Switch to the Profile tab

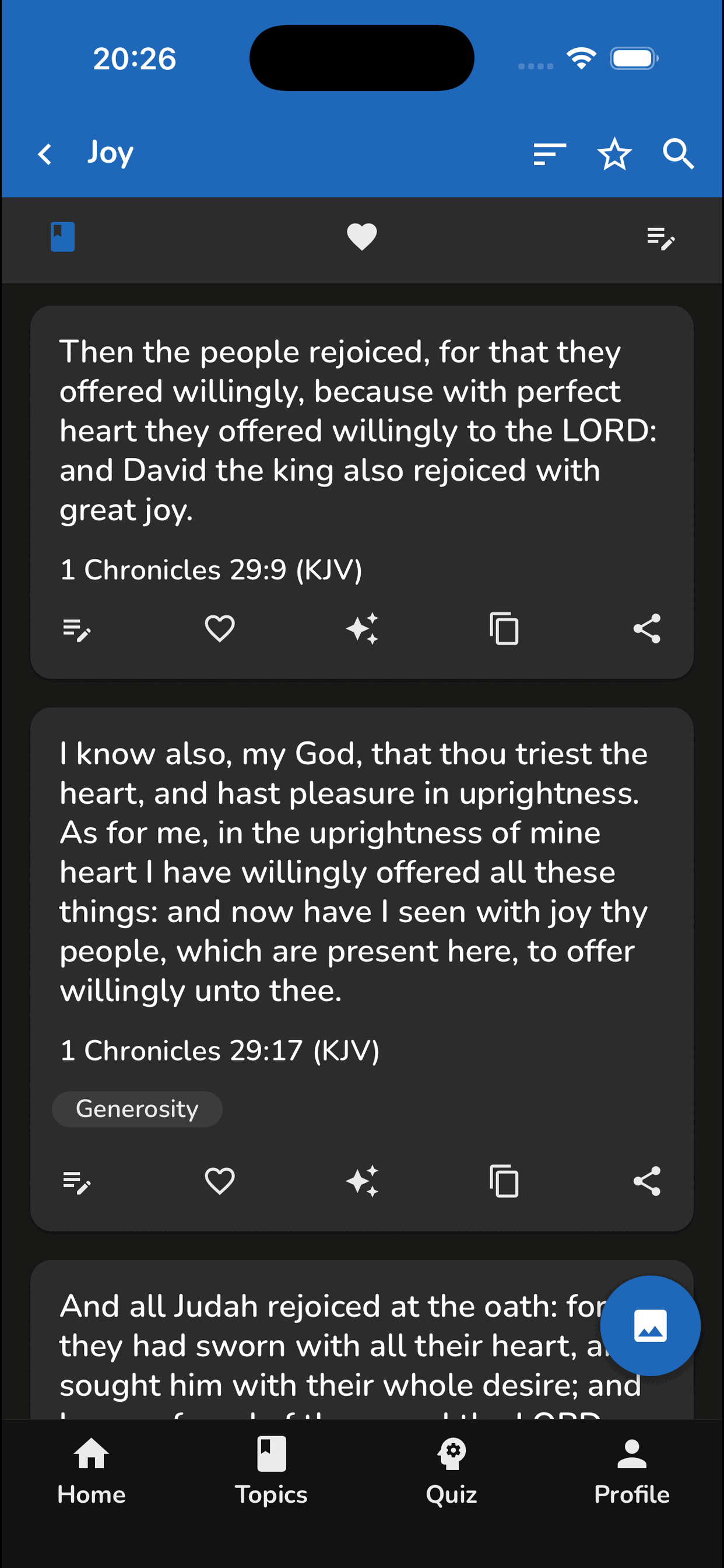tap(631, 1471)
